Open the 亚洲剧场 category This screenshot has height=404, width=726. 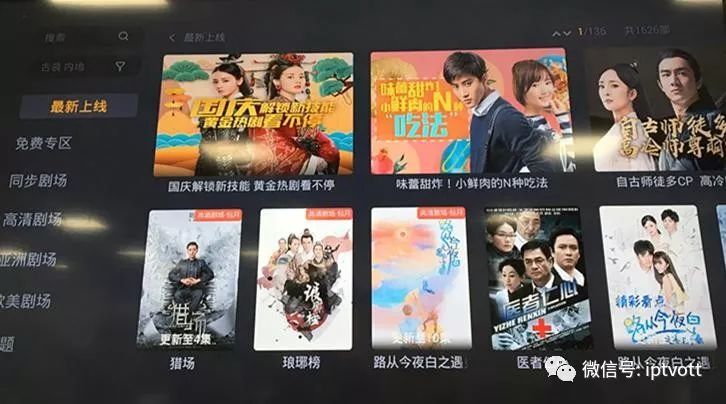click(30, 260)
